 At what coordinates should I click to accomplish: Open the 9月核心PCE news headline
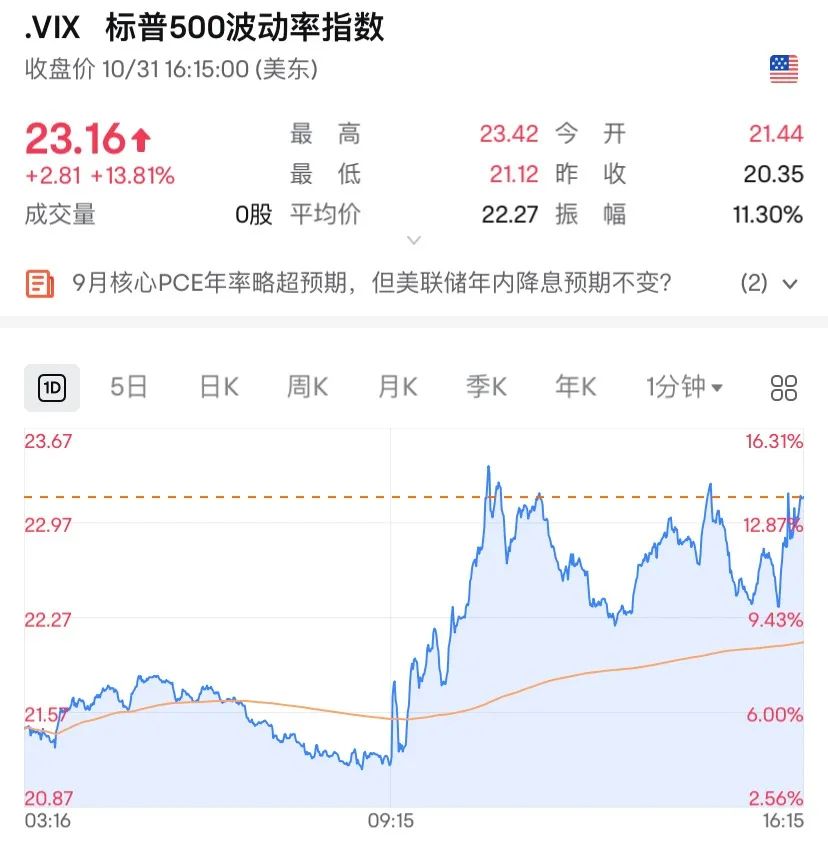click(372, 283)
